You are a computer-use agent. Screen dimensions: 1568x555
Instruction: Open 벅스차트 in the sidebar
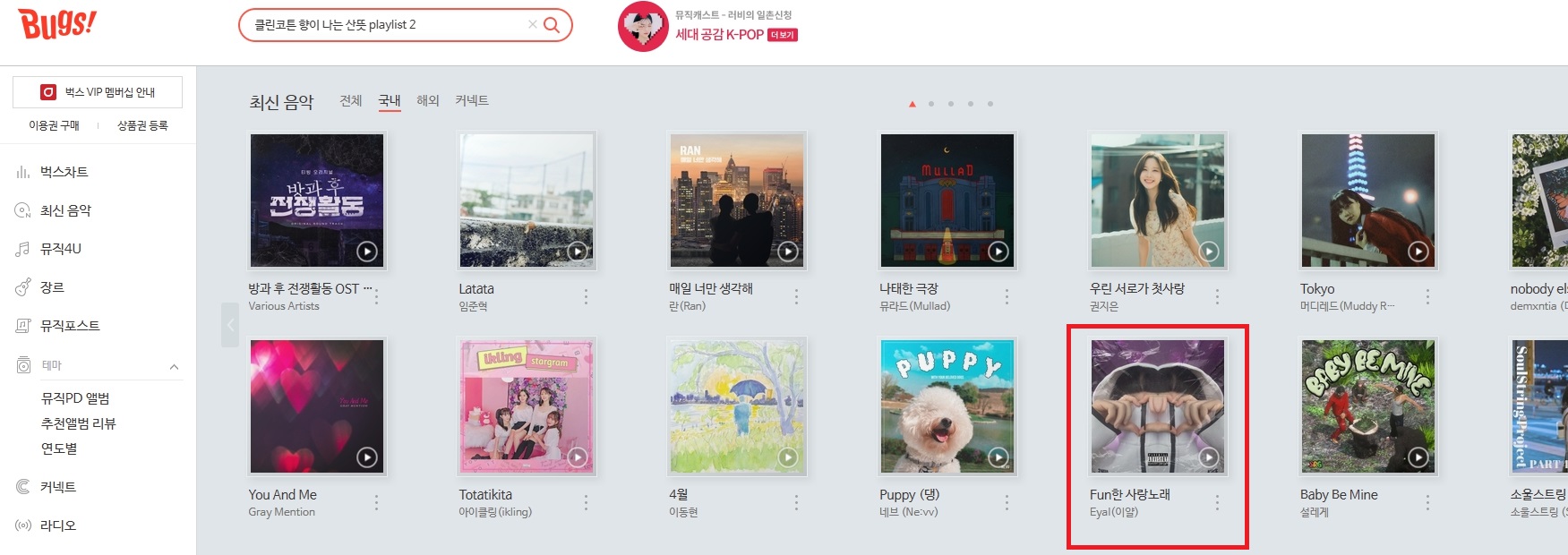pyautogui.click(x=64, y=172)
